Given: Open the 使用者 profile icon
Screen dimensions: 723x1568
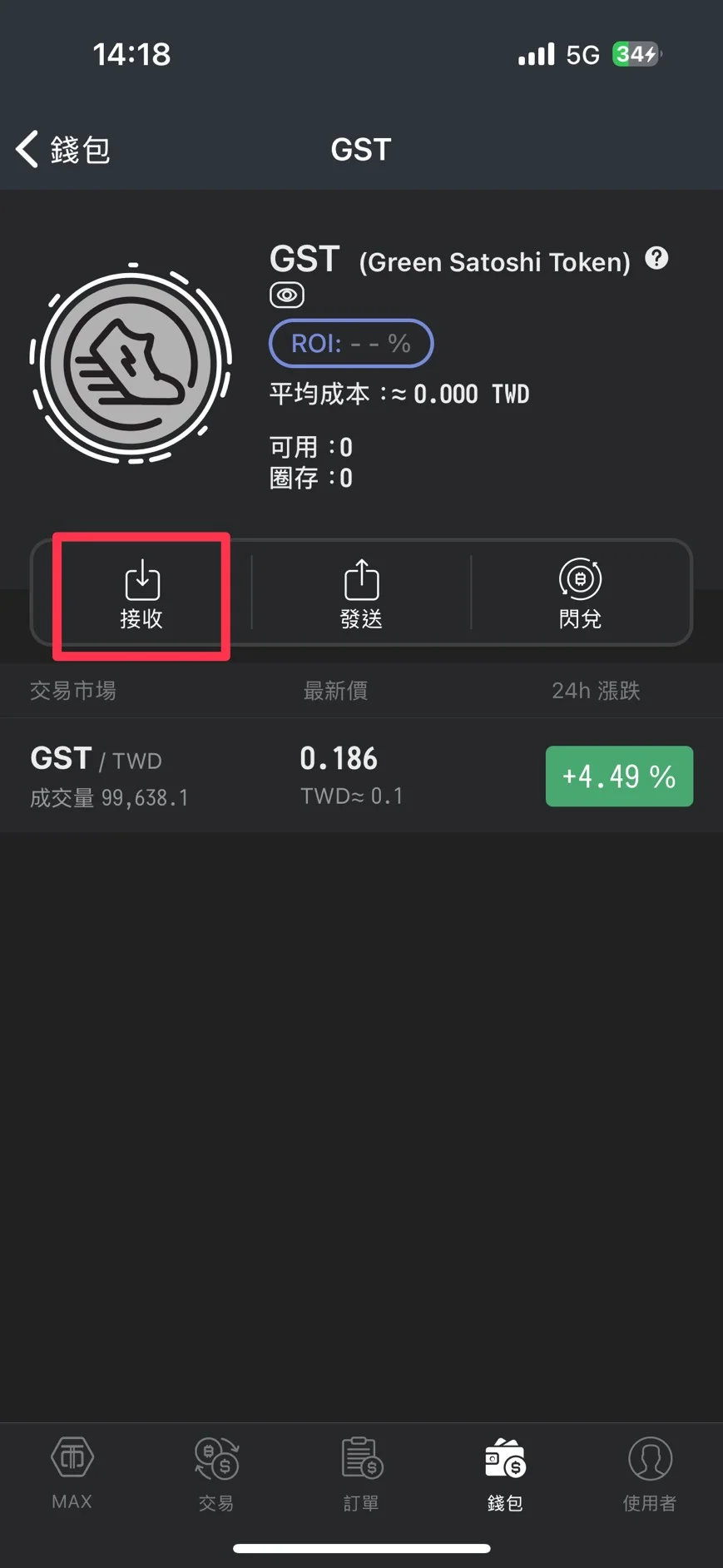Looking at the screenshot, I should (648, 1473).
